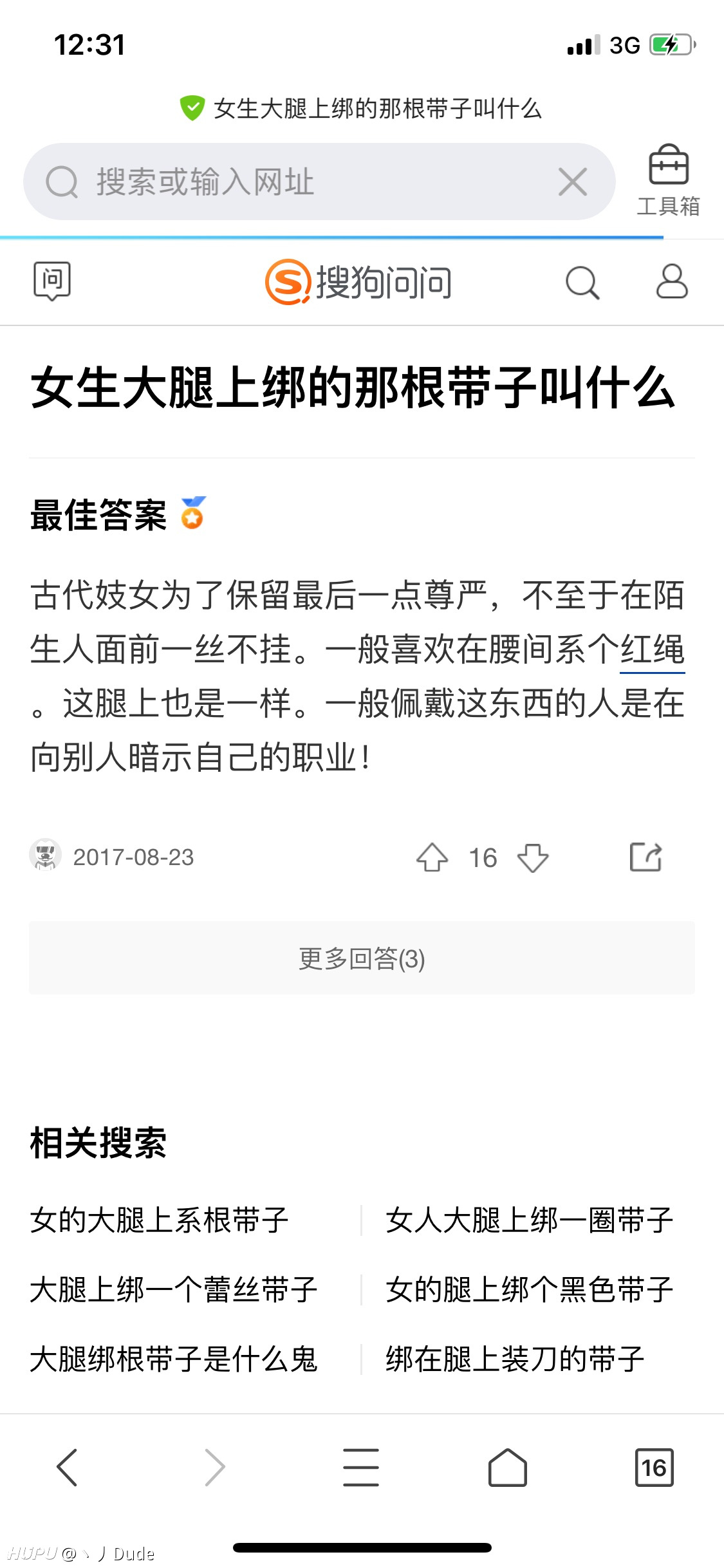Search related: 绑在腿上装刀的带子
This screenshot has height=1568, width=724.
(515, 1359)
